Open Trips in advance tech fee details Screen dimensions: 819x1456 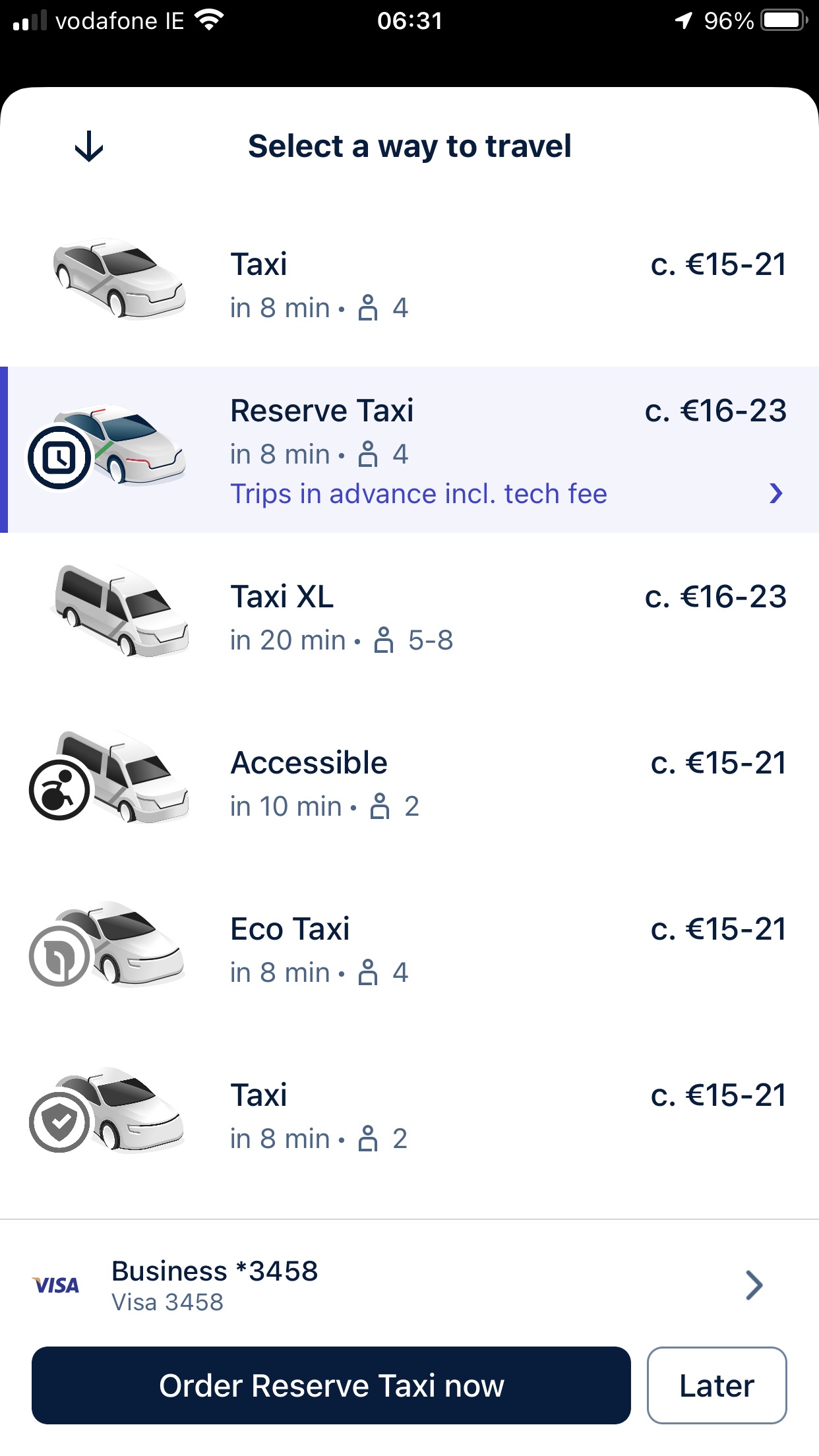tap(775, 493)
